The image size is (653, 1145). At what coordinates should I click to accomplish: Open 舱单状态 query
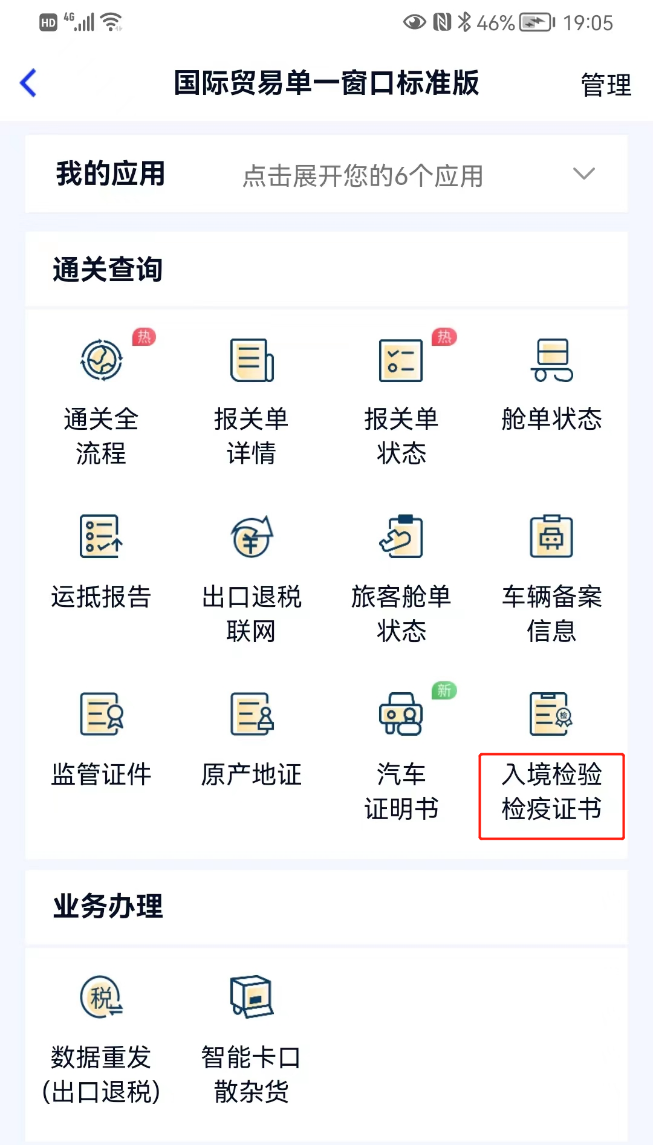[551, 385]
